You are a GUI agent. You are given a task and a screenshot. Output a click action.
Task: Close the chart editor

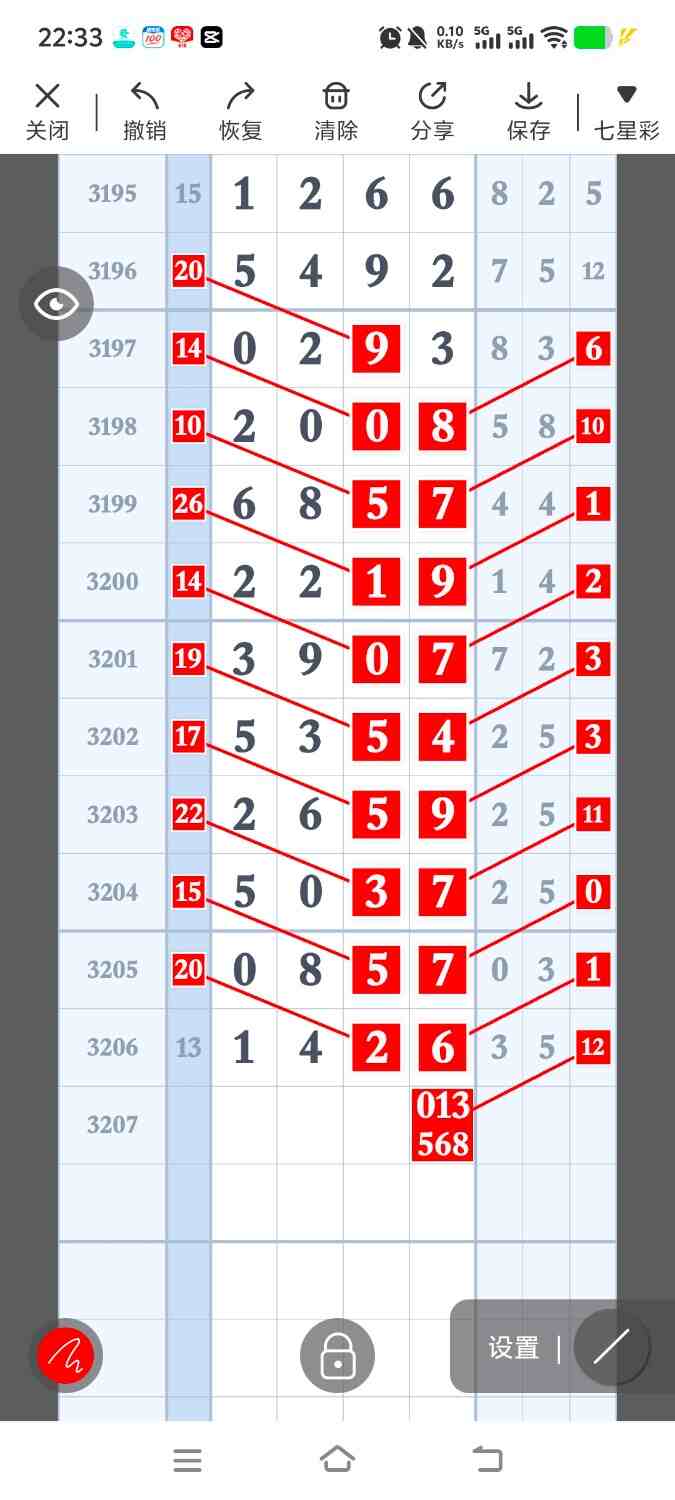pos(47,111)
